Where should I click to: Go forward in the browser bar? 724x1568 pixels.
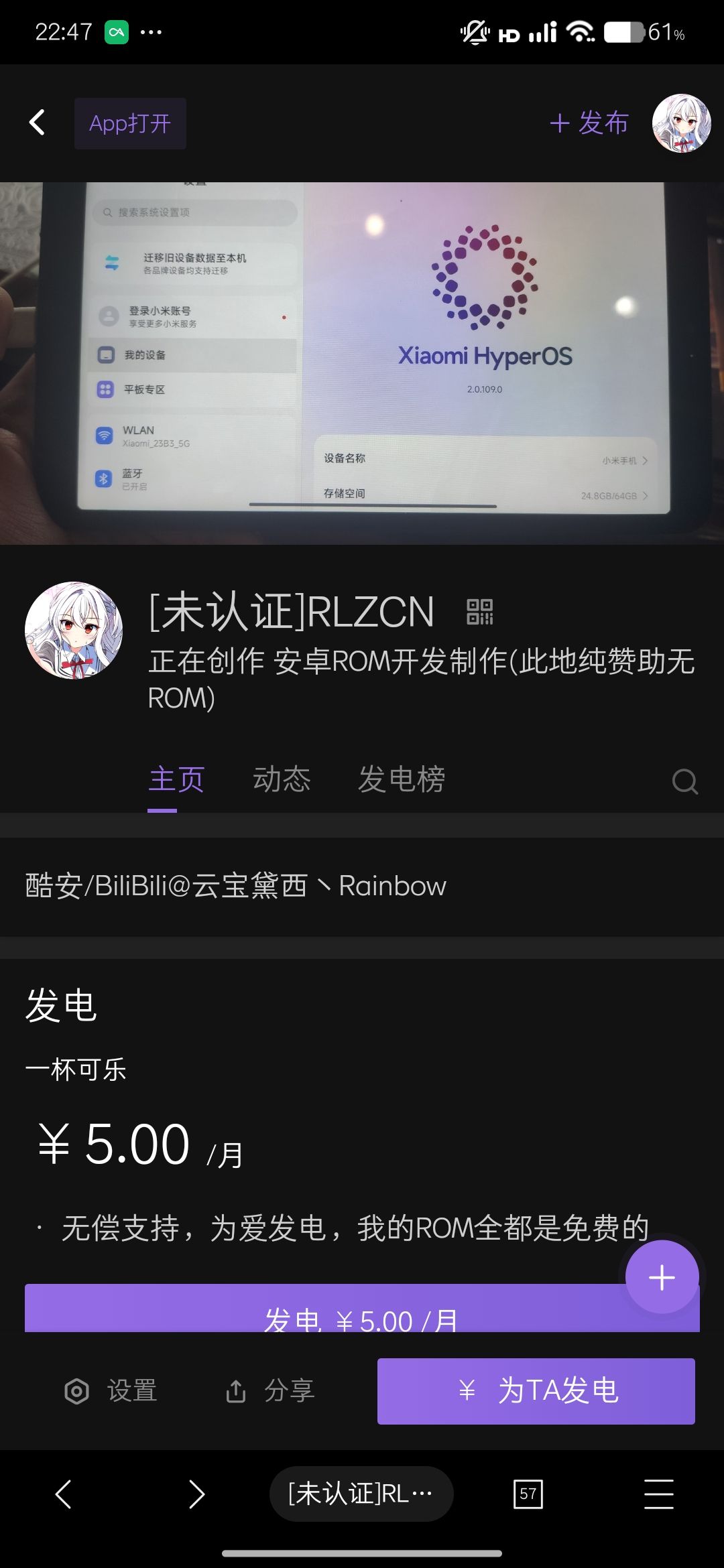[x=196, y=1494]
